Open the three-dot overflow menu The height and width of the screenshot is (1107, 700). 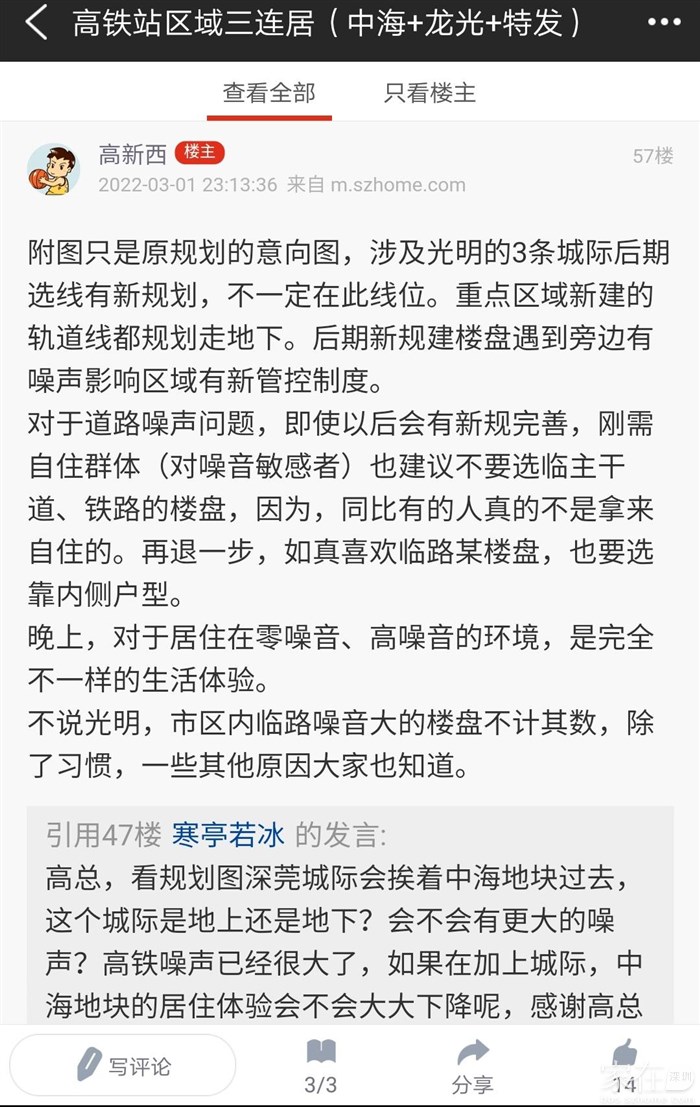[x=663, y=23]
